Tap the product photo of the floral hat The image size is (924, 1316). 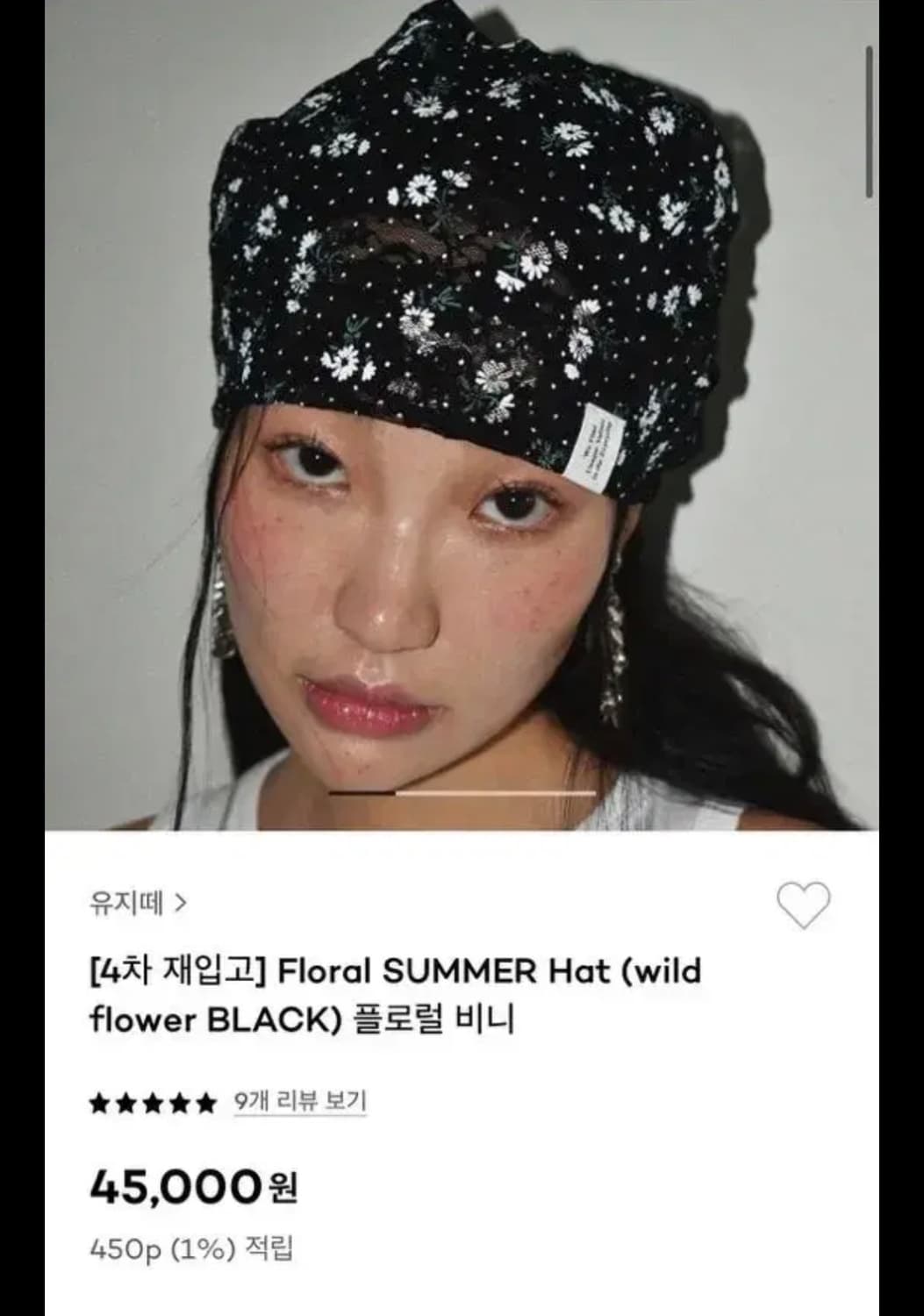coord(461,412)
